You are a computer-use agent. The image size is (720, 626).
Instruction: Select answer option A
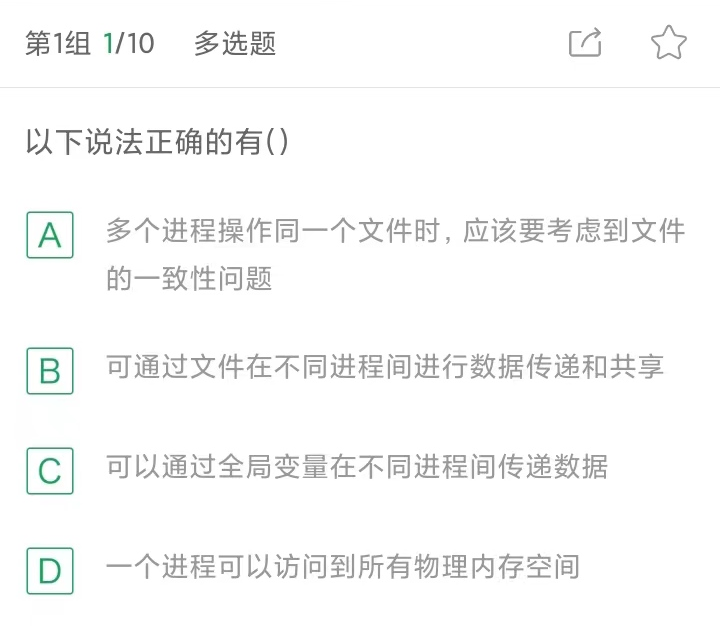click(x=50, y=235)
